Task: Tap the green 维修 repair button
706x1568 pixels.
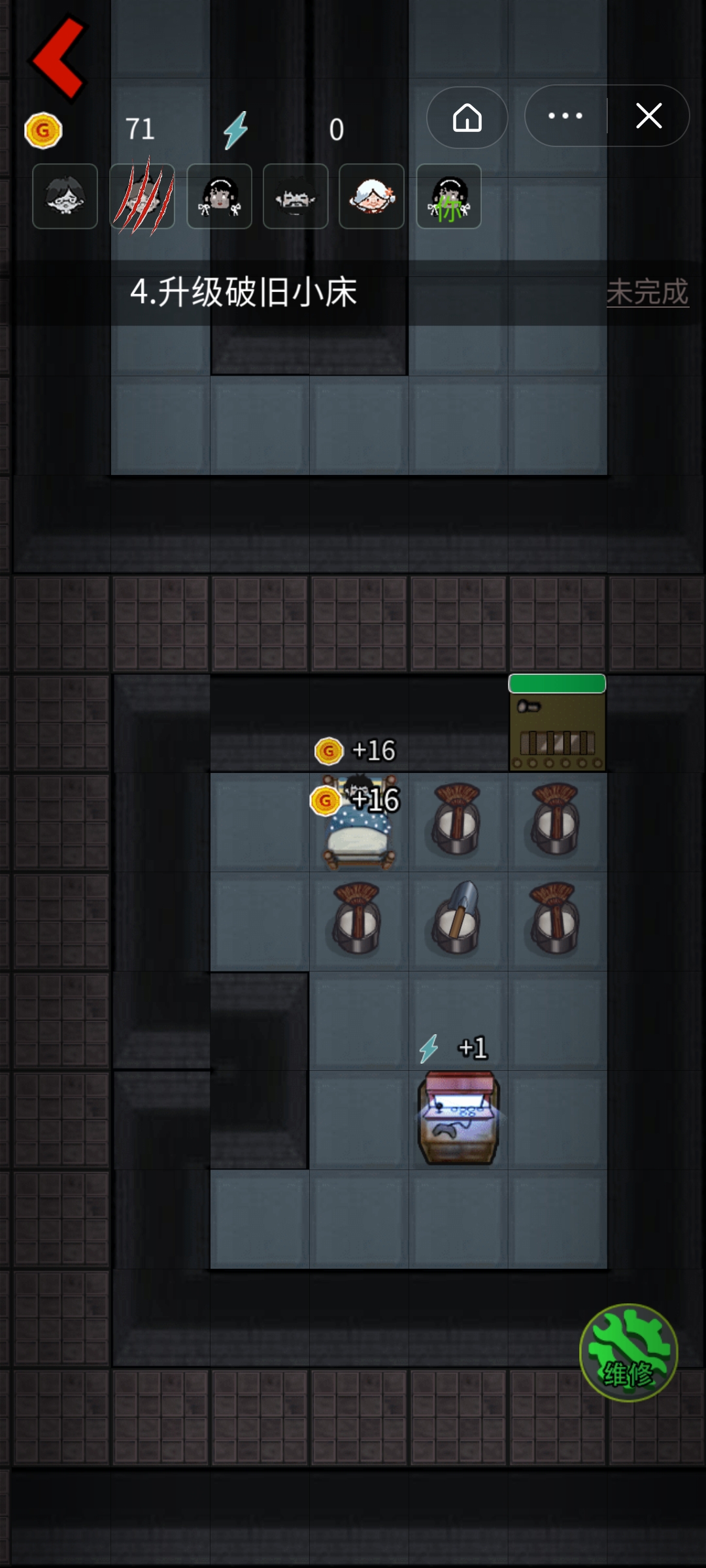Action: click(x=628, y=1352)
